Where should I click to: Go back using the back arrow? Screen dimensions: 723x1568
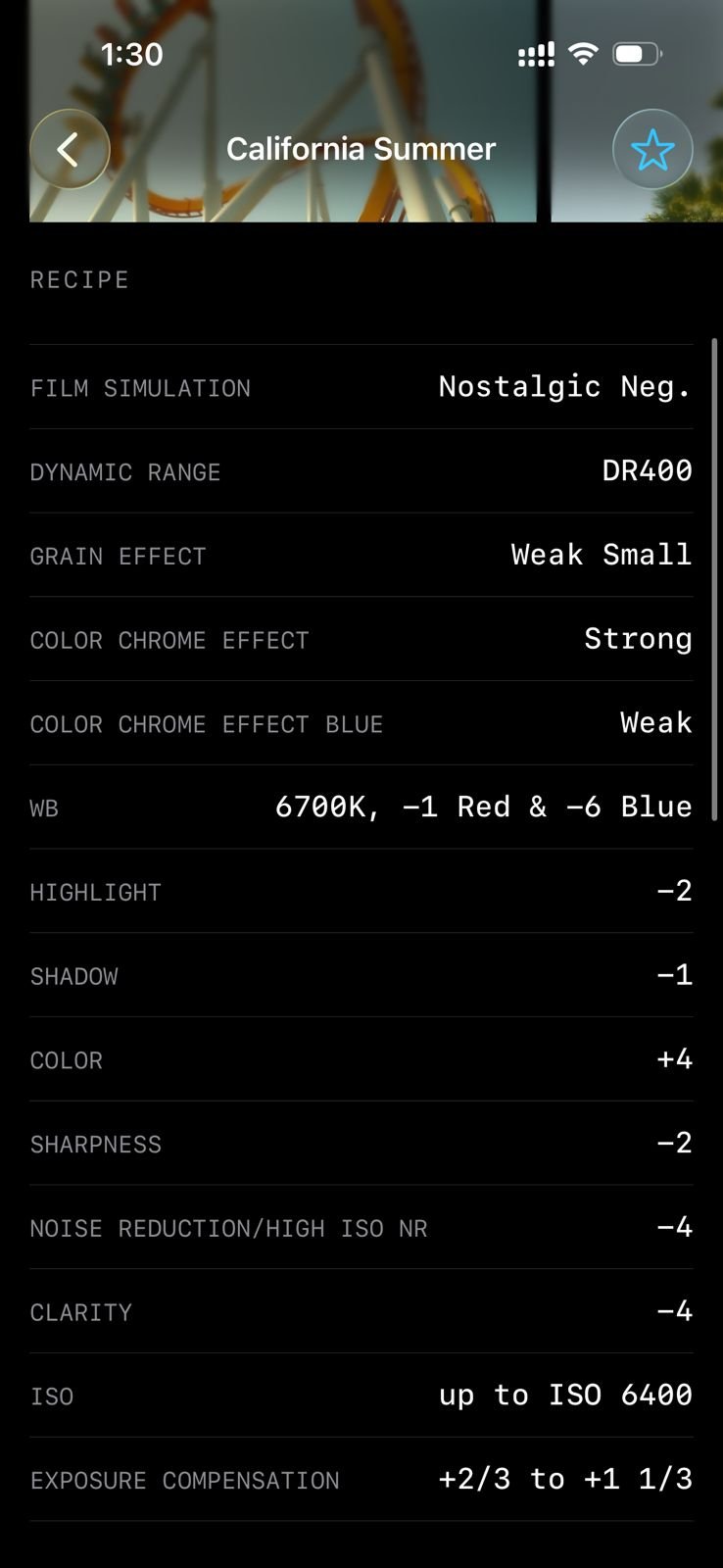[70, 149]
